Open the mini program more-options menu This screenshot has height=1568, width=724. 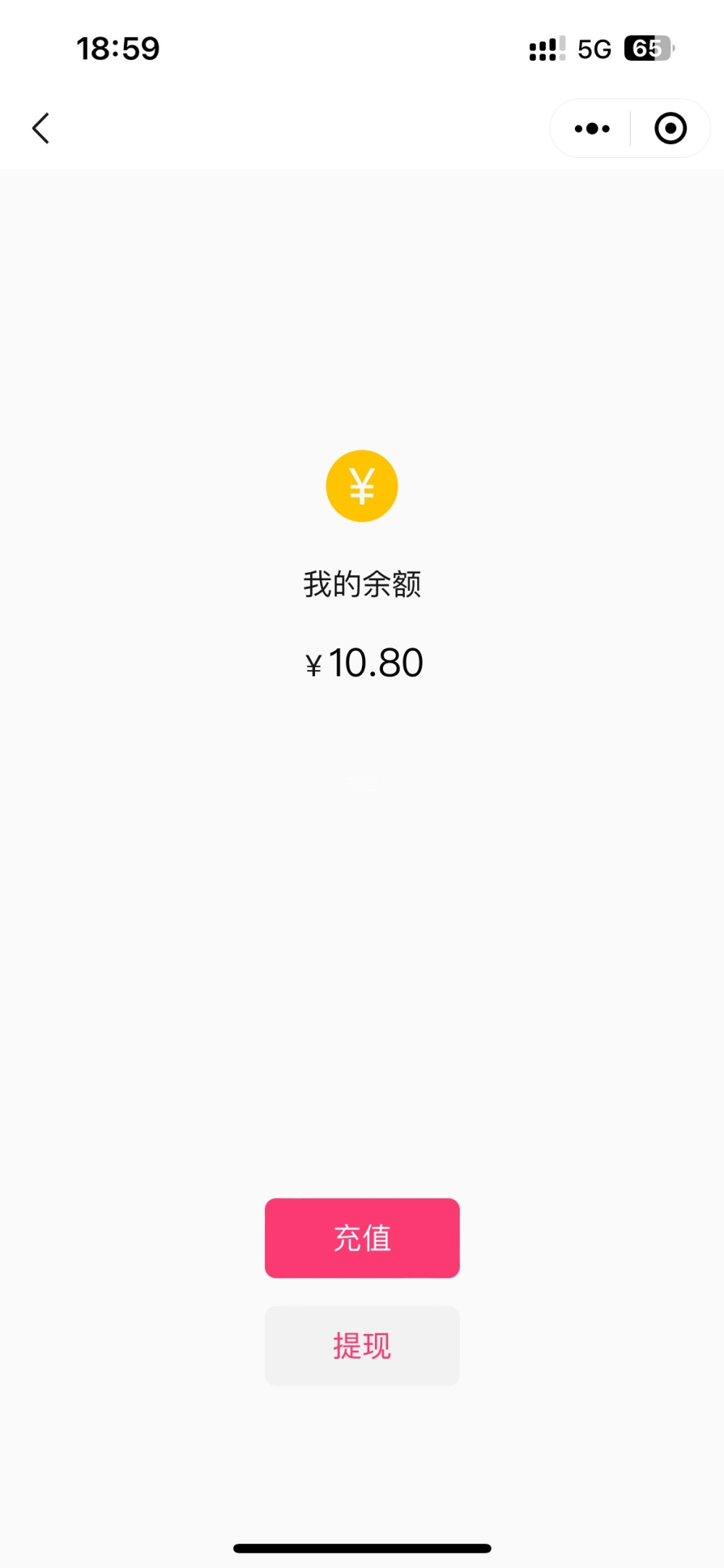[x=592, y=129]
